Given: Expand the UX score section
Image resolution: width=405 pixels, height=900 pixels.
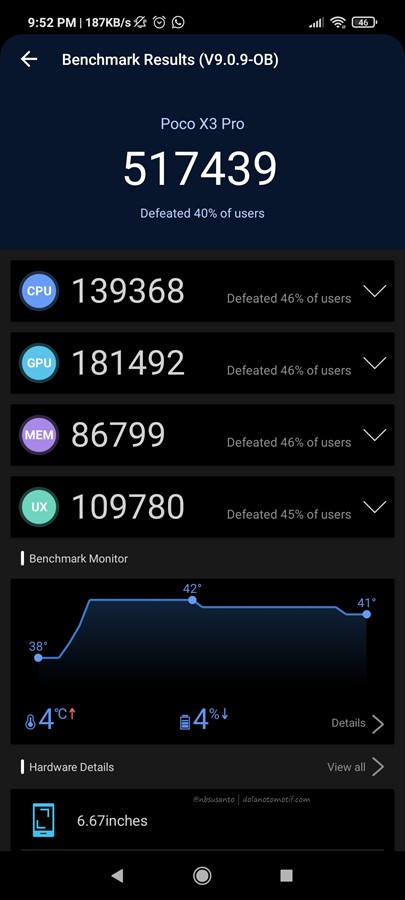Looking at the screenshot, I should tap(375, 507).
